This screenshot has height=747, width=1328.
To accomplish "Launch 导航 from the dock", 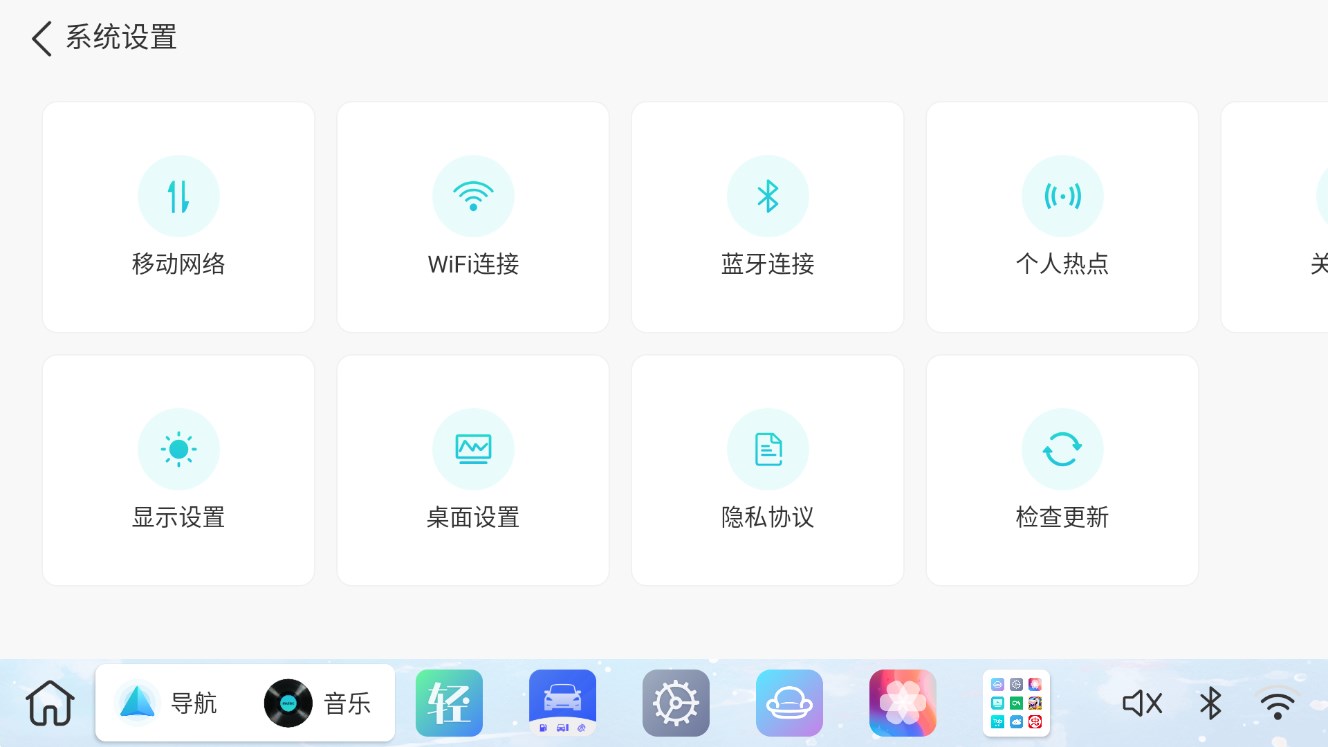I will coord(167,703).
